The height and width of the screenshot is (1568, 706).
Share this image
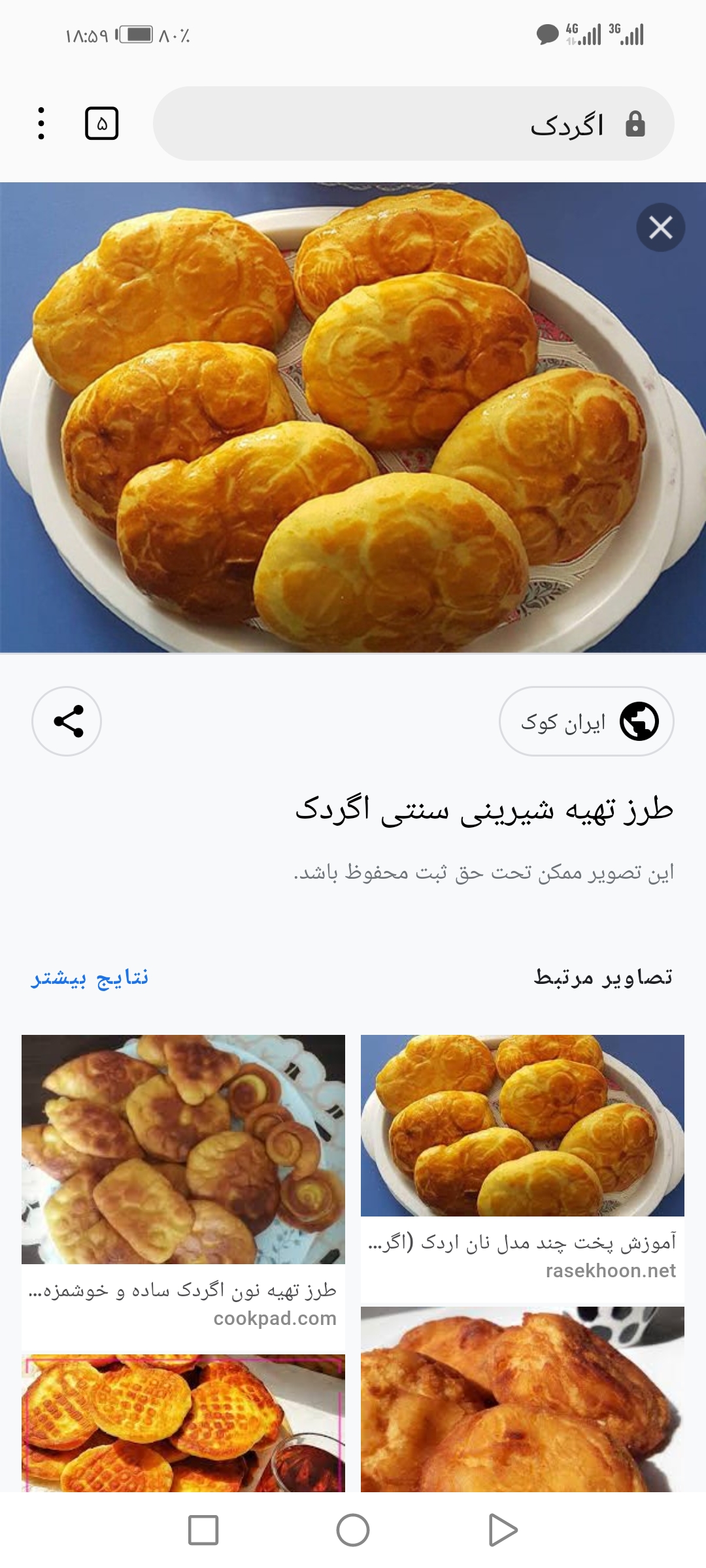click(x=67, y=721)
